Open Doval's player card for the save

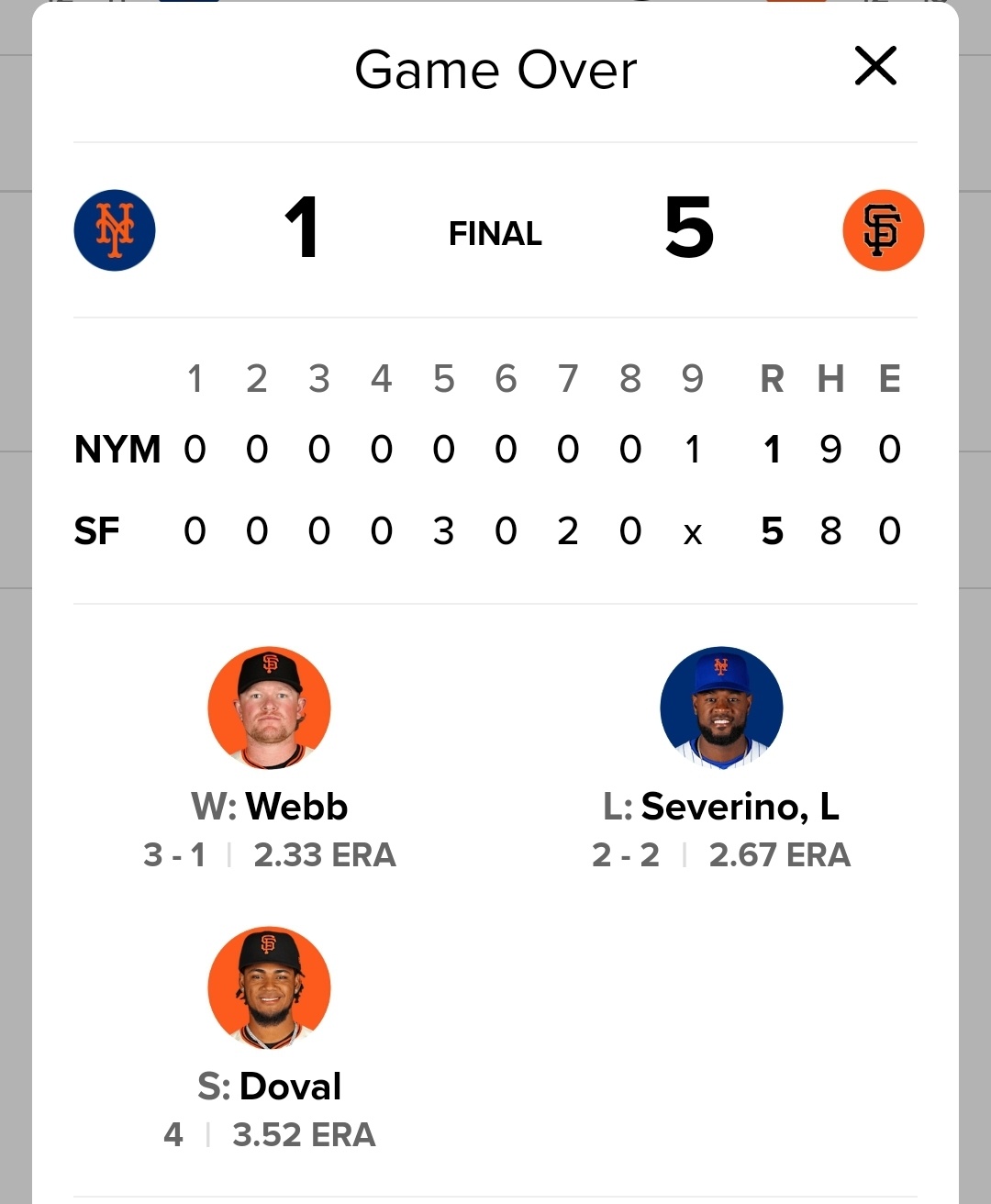point(269,987)
